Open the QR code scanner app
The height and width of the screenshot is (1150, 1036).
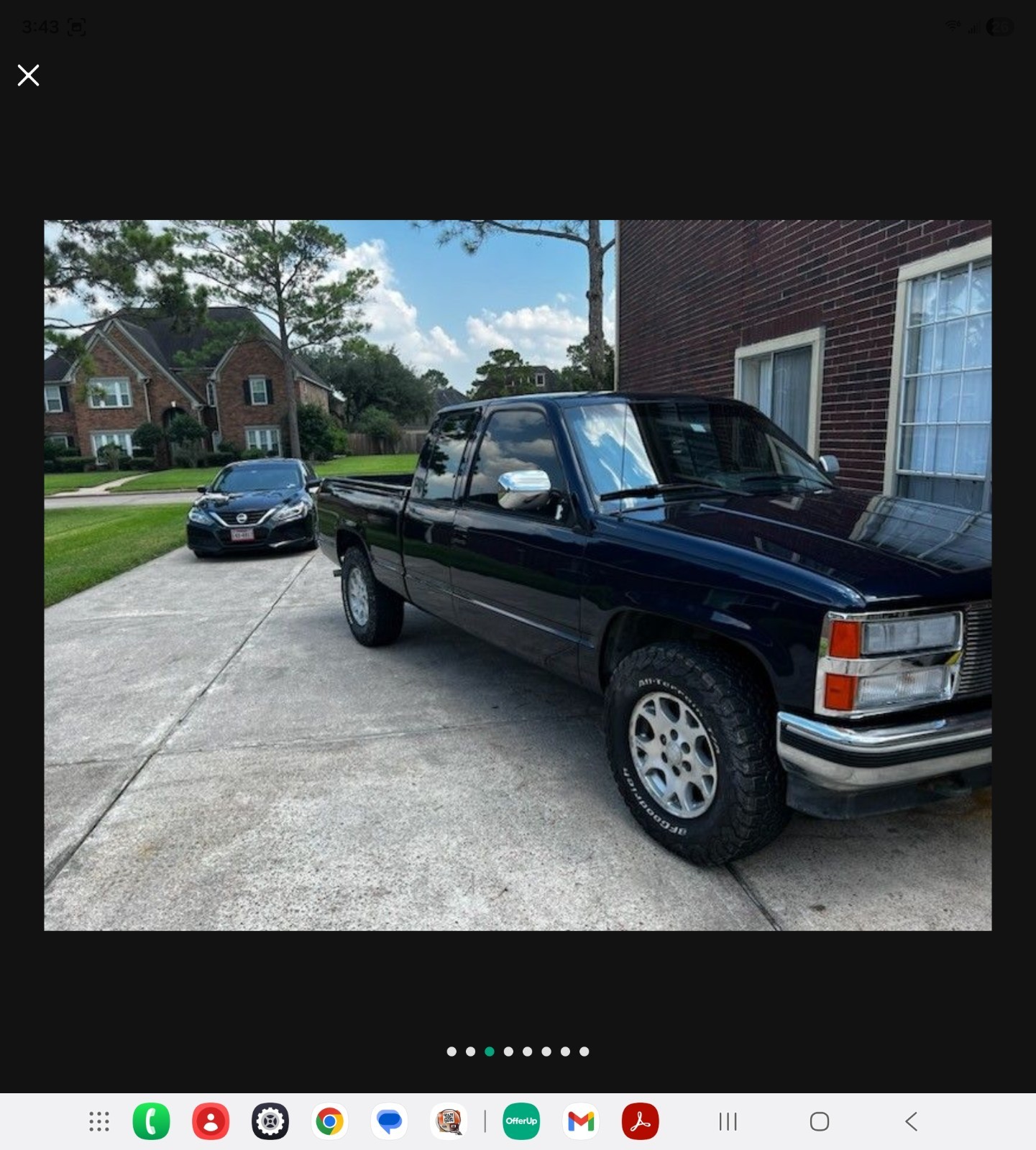tap(449, 1121)
